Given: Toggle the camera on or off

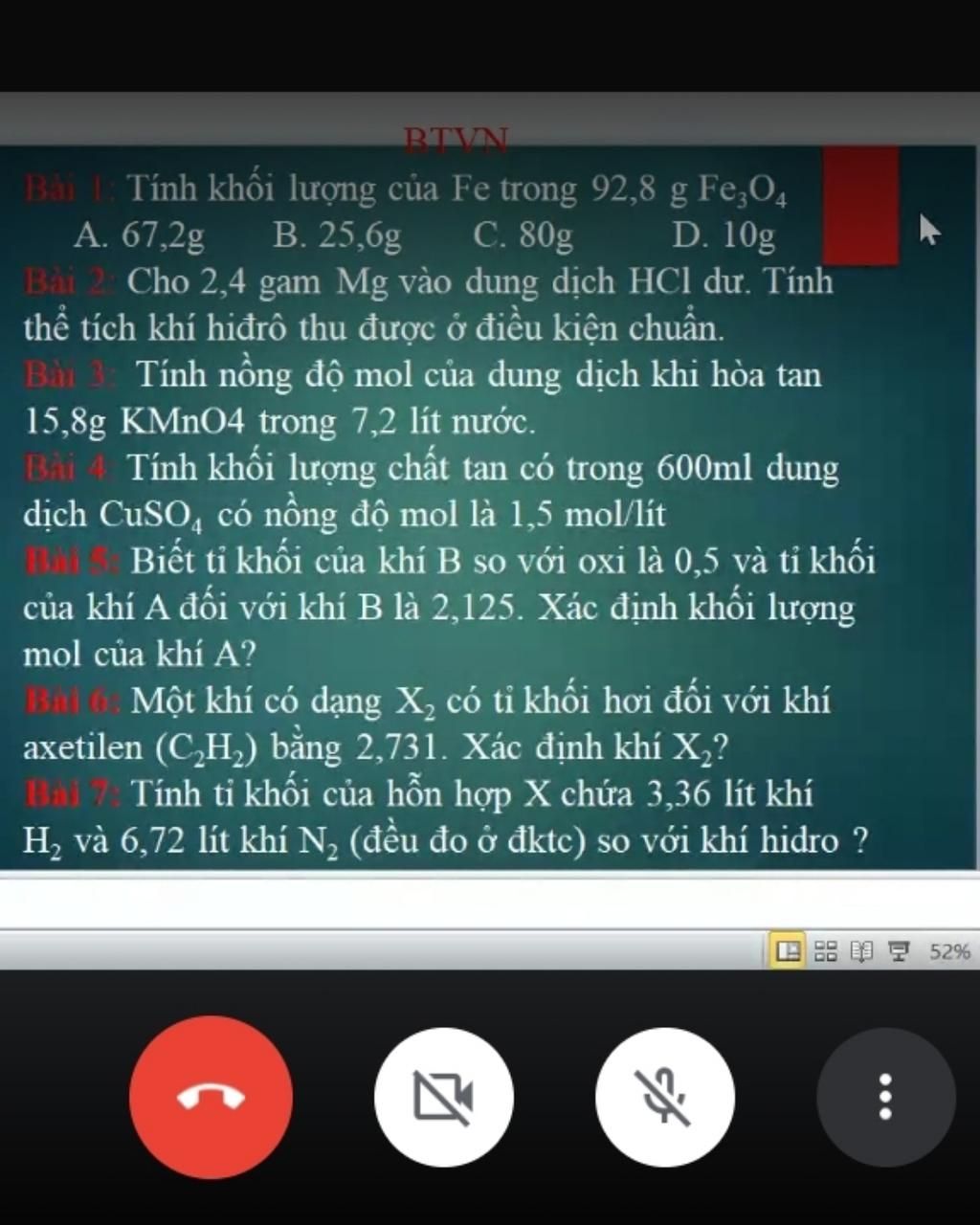Looking at the screenshot, I should pyautogui.click(x=443, y=1097).
